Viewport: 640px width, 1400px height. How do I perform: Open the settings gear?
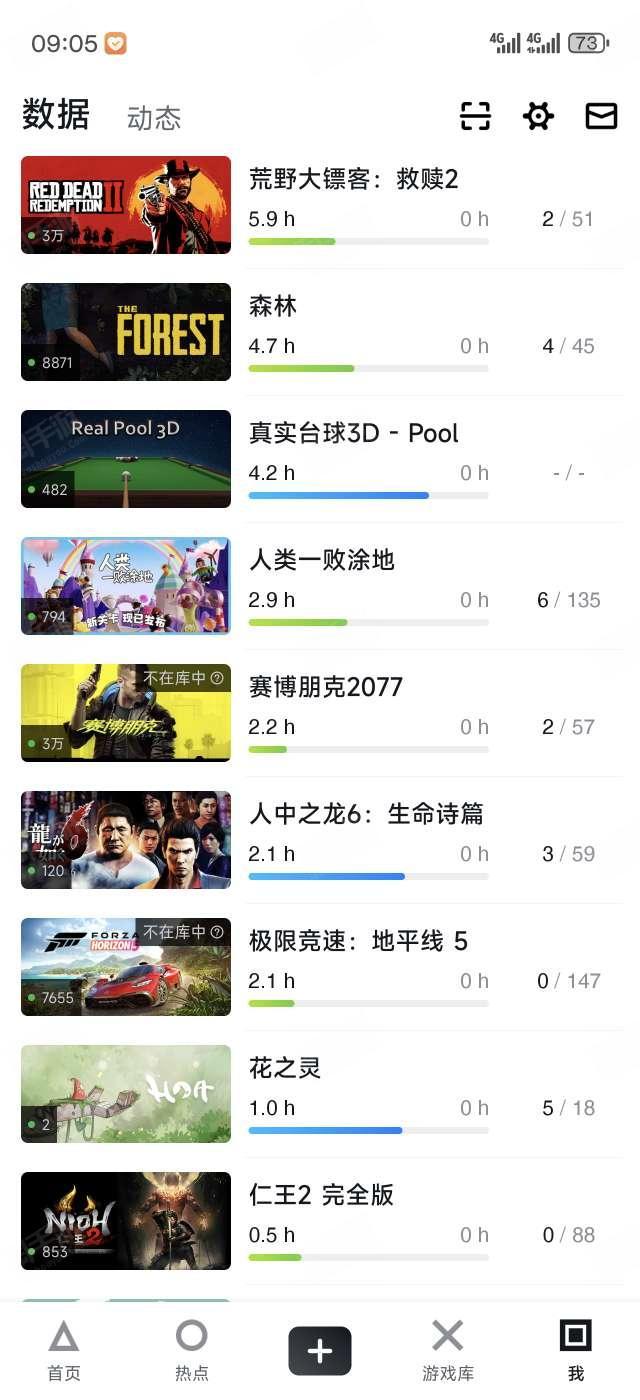click(x=538, y=116)
